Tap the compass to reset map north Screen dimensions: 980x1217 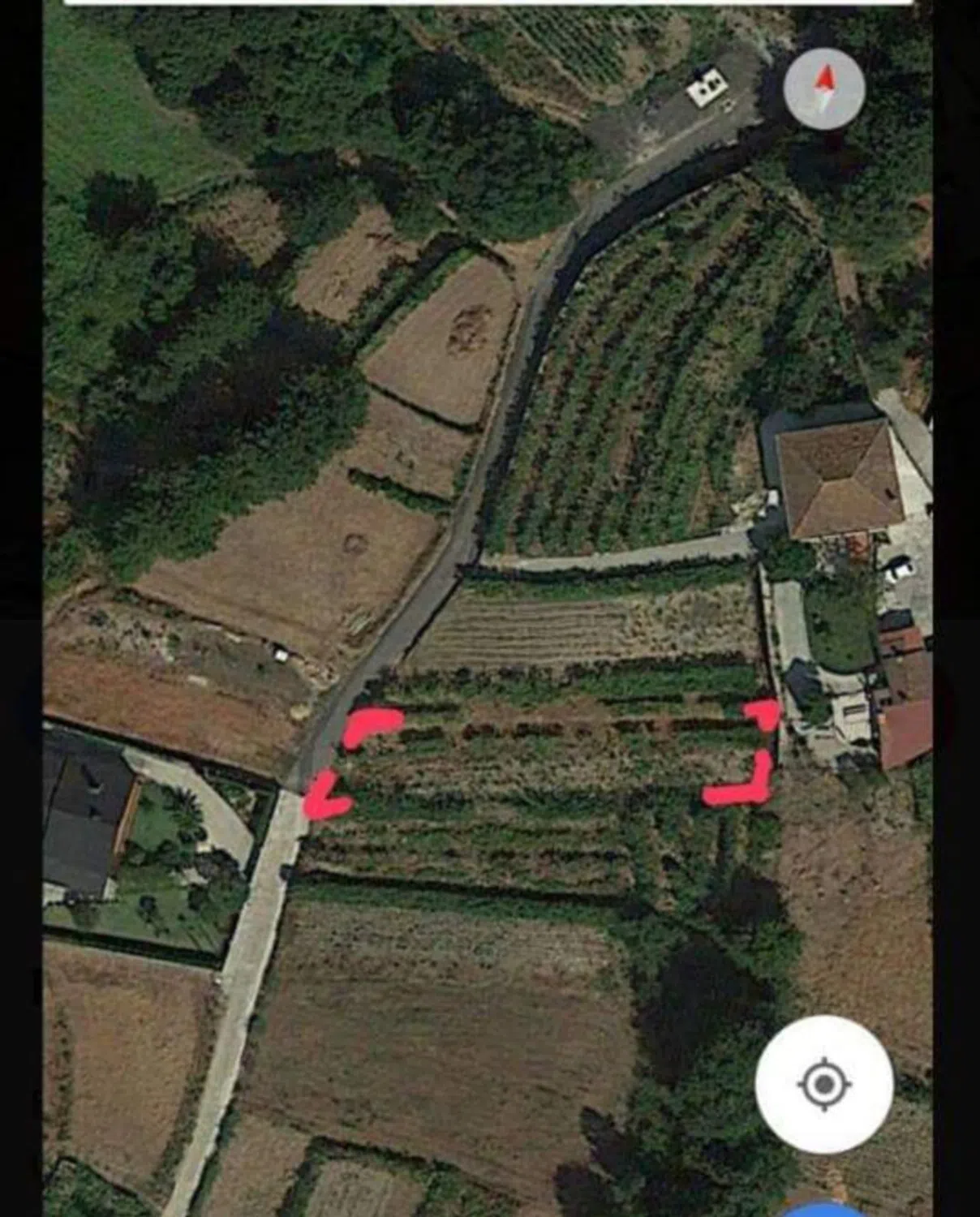824,88
